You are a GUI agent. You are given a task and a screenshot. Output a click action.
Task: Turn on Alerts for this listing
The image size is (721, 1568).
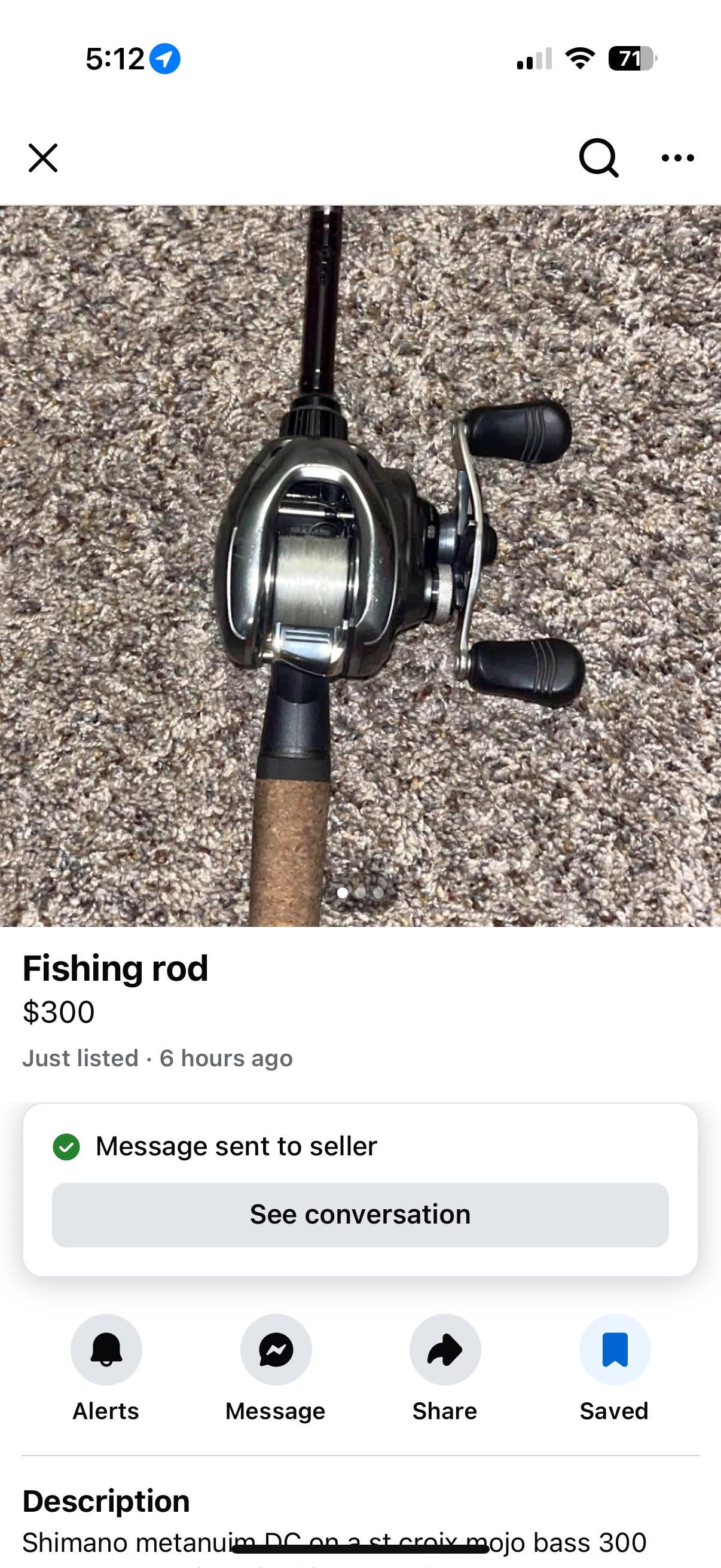[x=106, y=1350]
